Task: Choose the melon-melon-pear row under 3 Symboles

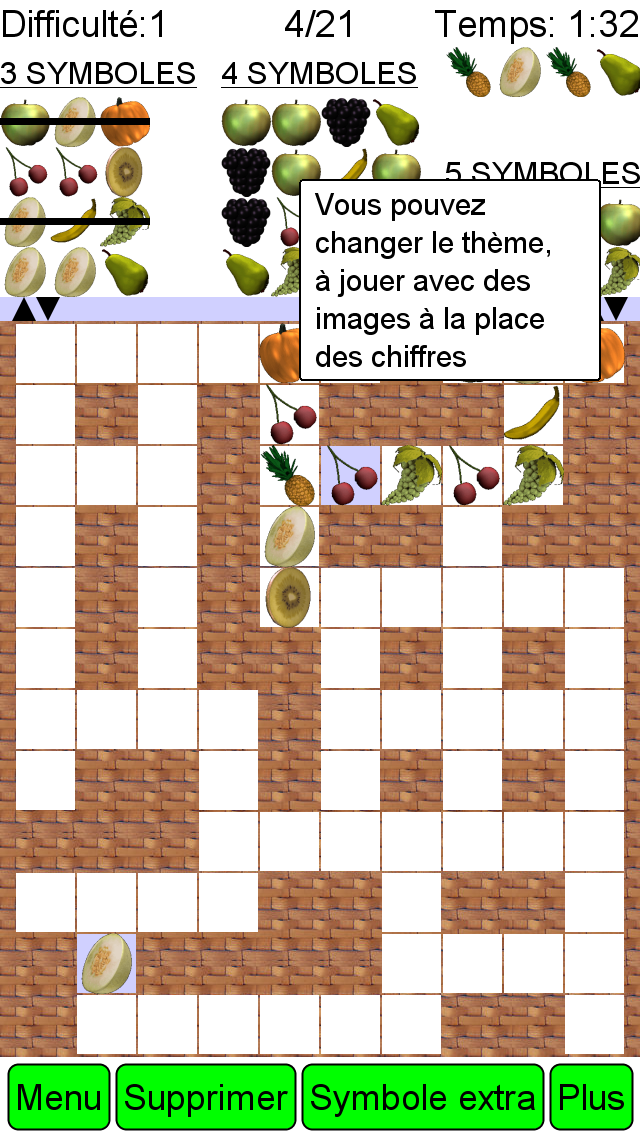Action: (75, 272)
